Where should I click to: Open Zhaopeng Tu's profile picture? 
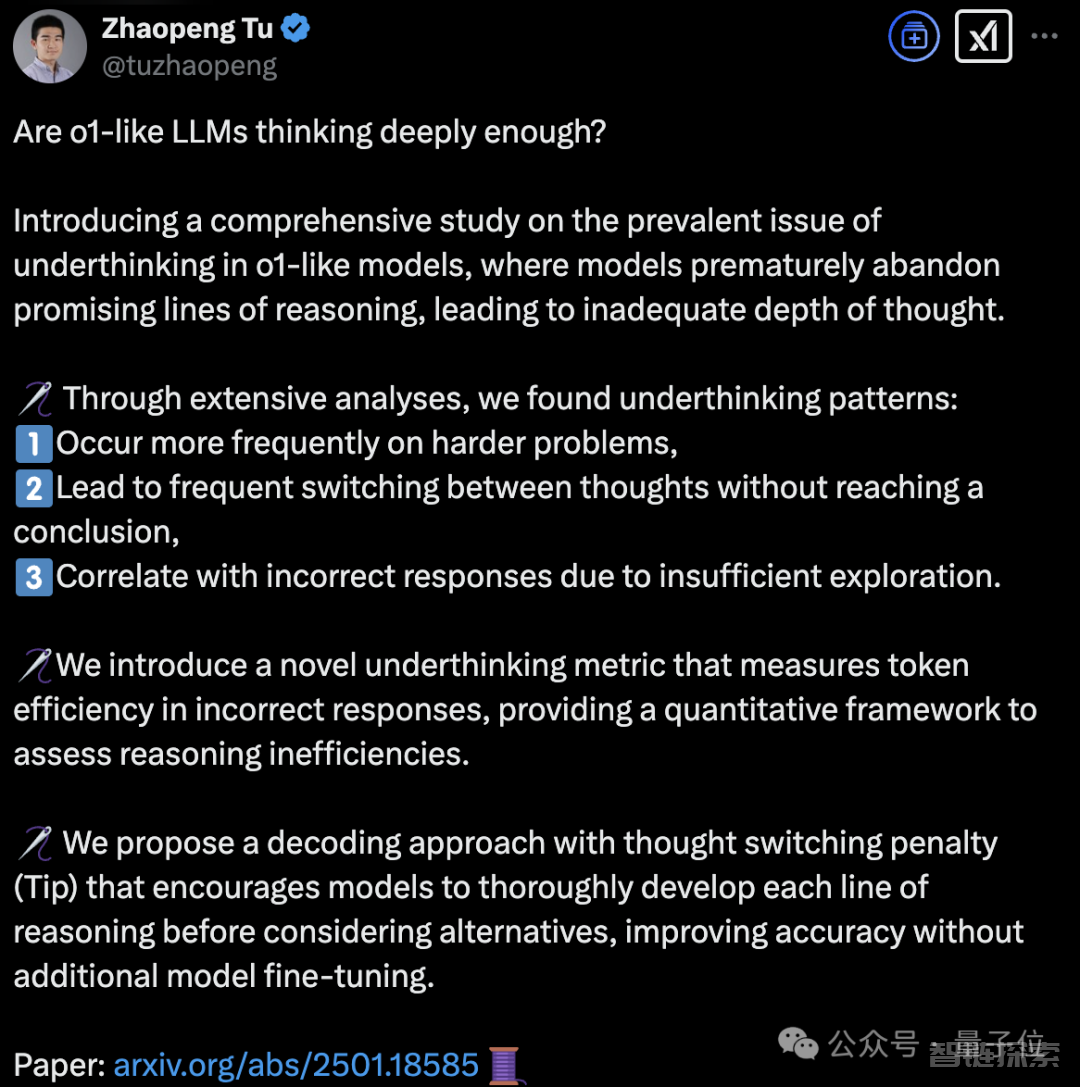point(49,46)
